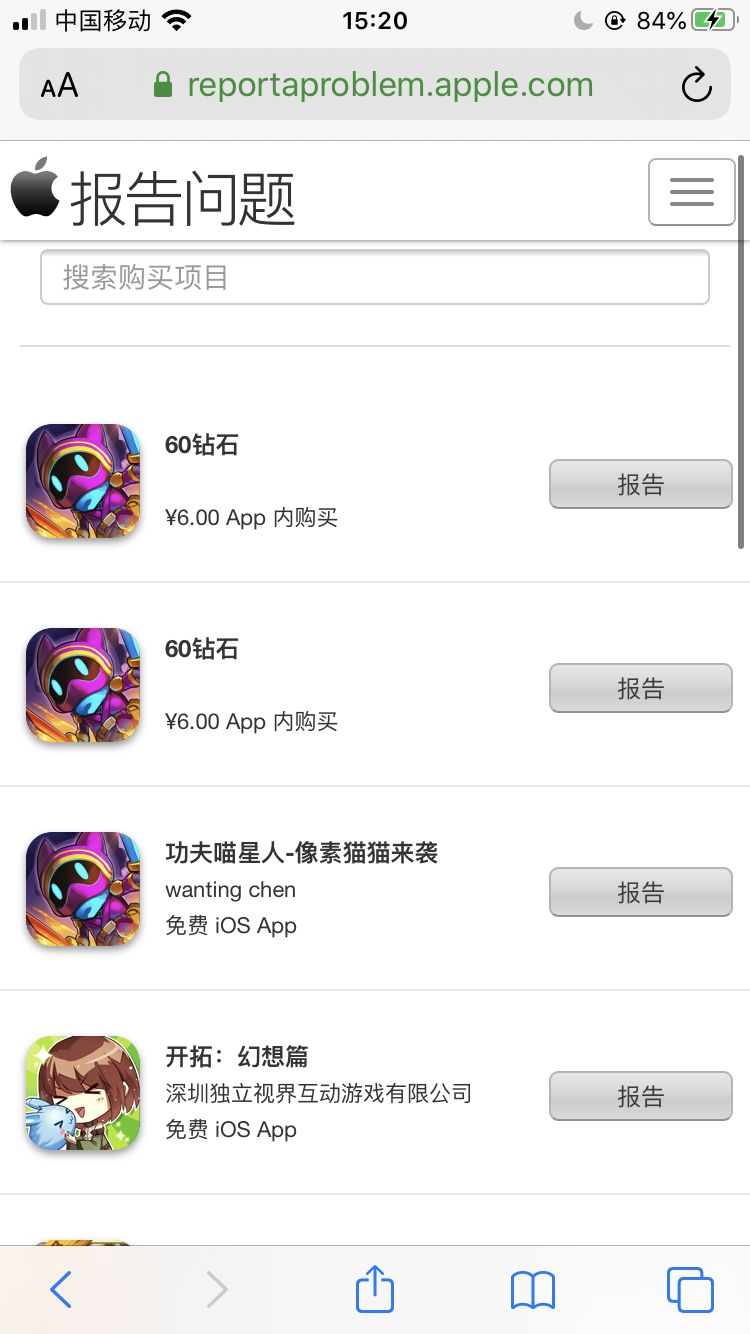
Task: Open Safari bookmarks
Action: coord(532,1290)
